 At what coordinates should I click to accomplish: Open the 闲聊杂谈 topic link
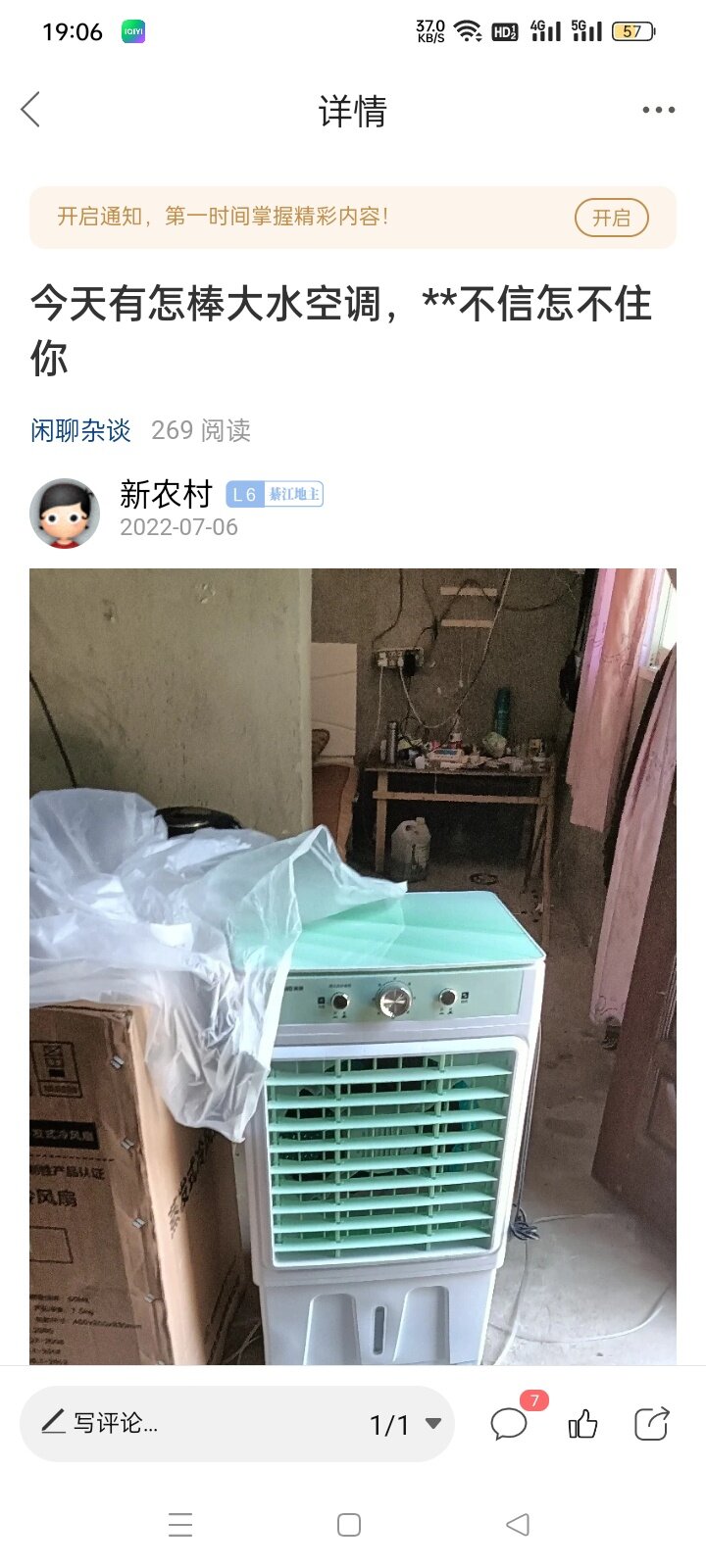coord(80,430)
